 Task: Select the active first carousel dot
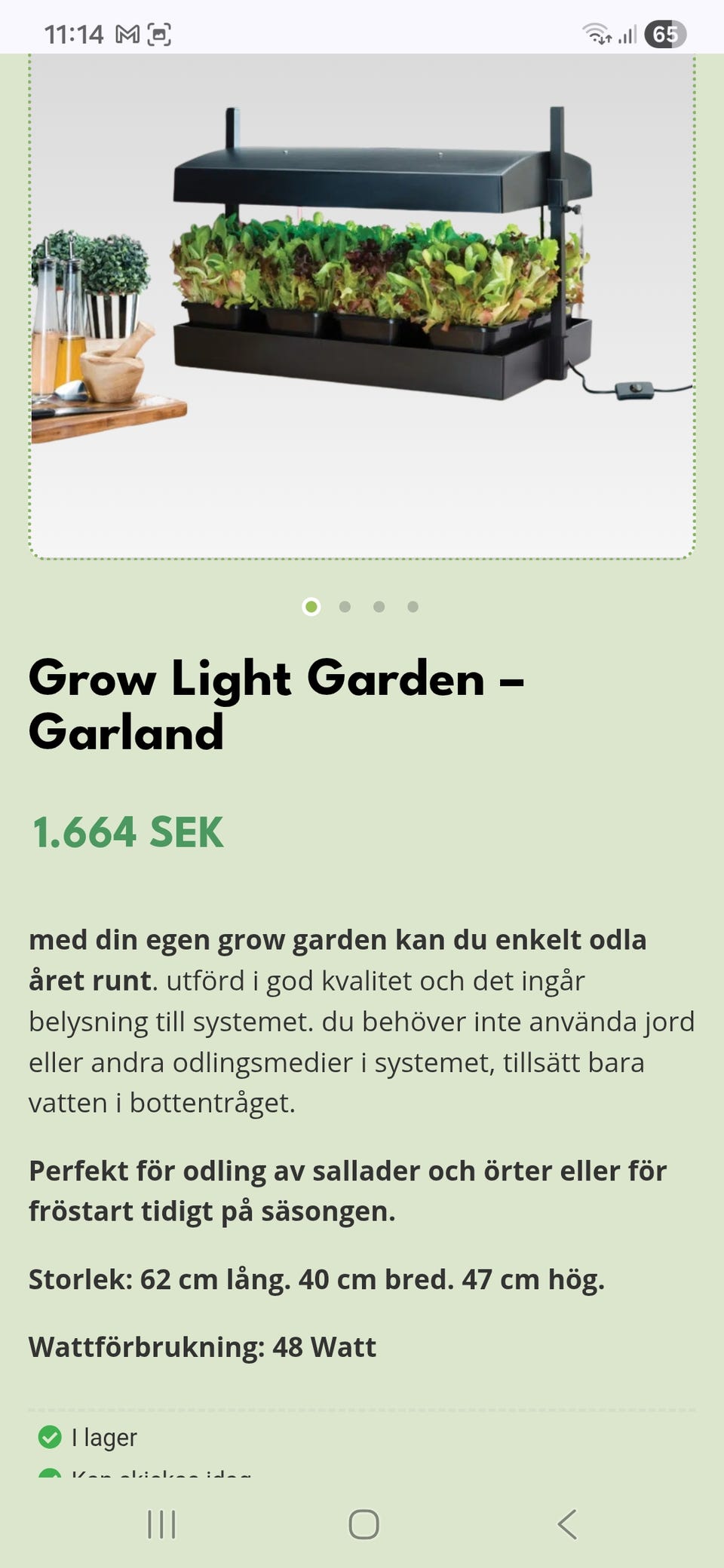(309, 605)
